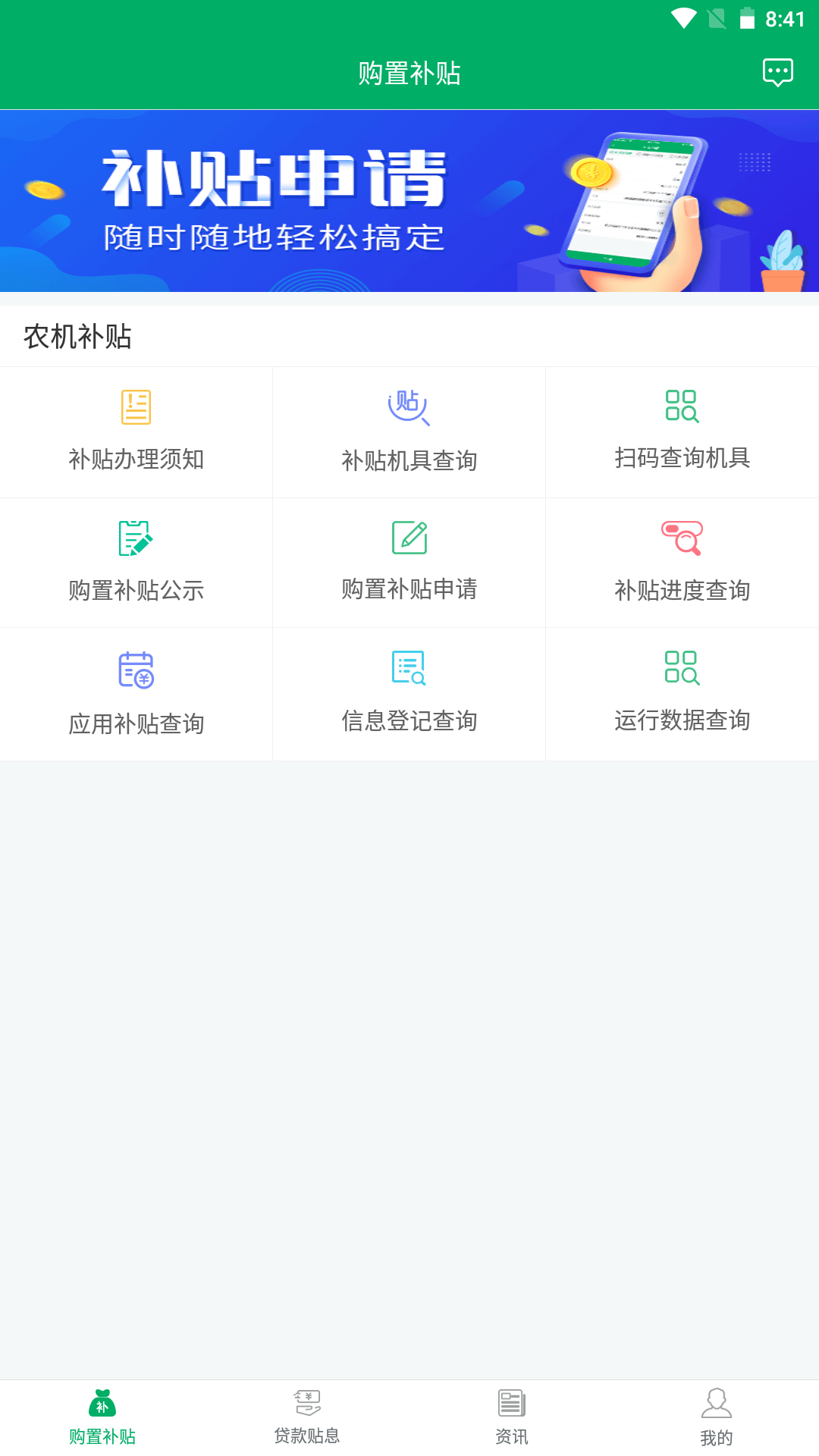The height and width of the screenshot is (1456, 819).
Task: Select the 购置补贴 money bag icon
Action: click(x=102, y=1407)
